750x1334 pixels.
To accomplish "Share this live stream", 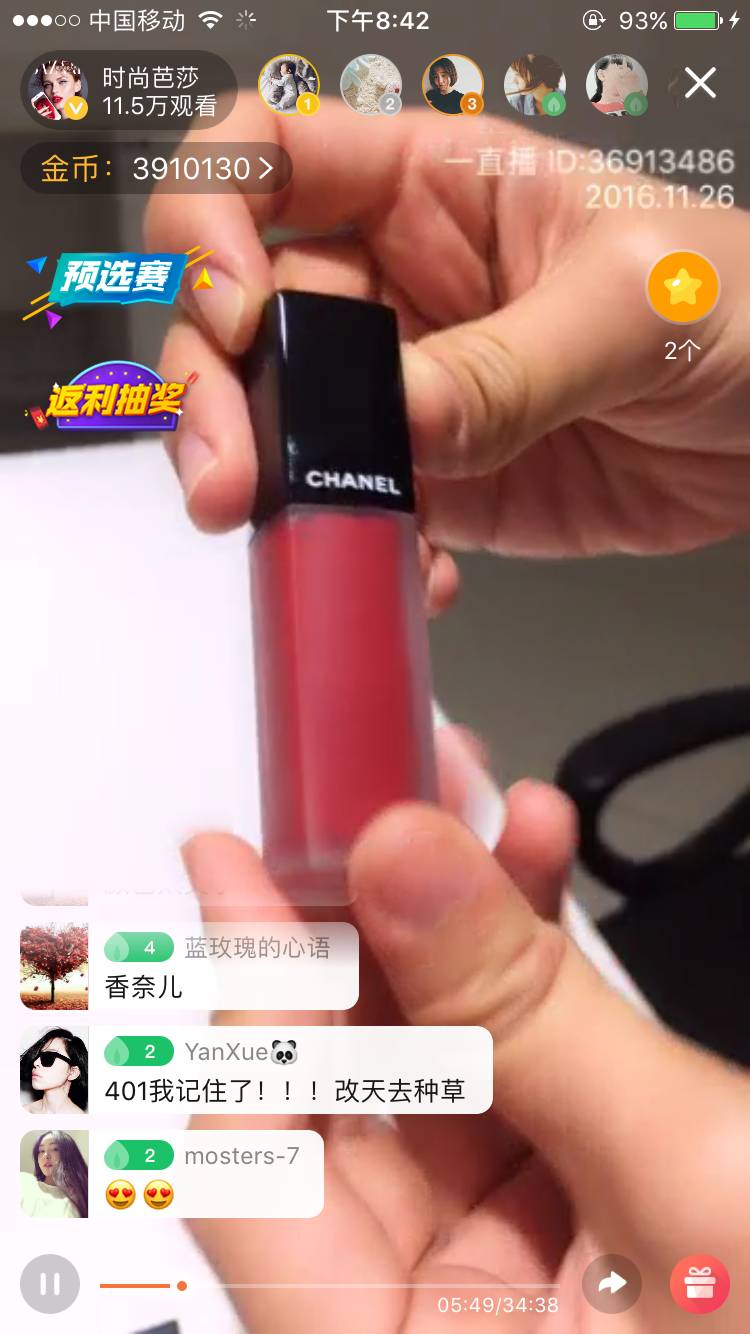I will (612, 1284).
